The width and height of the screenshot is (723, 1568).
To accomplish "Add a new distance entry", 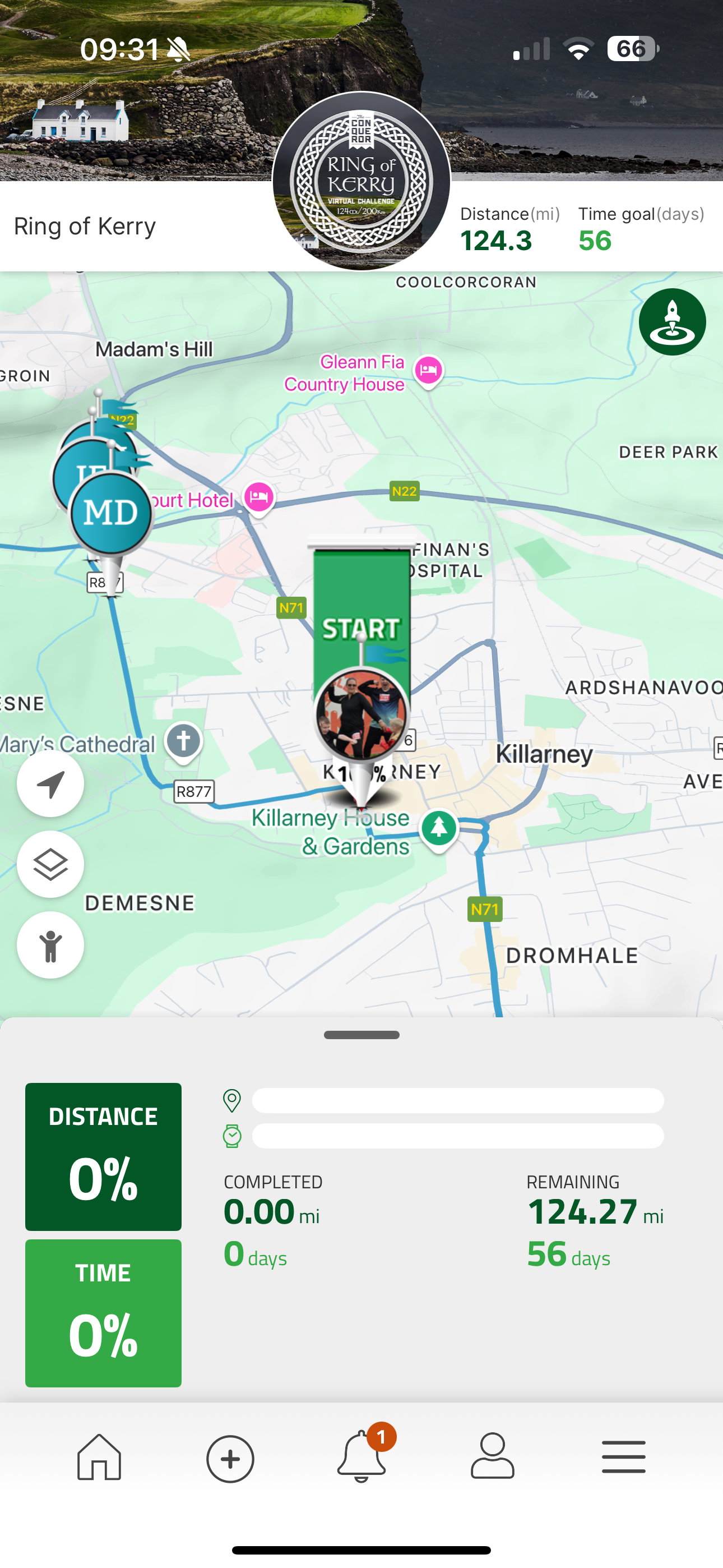I will [230, 1459].
